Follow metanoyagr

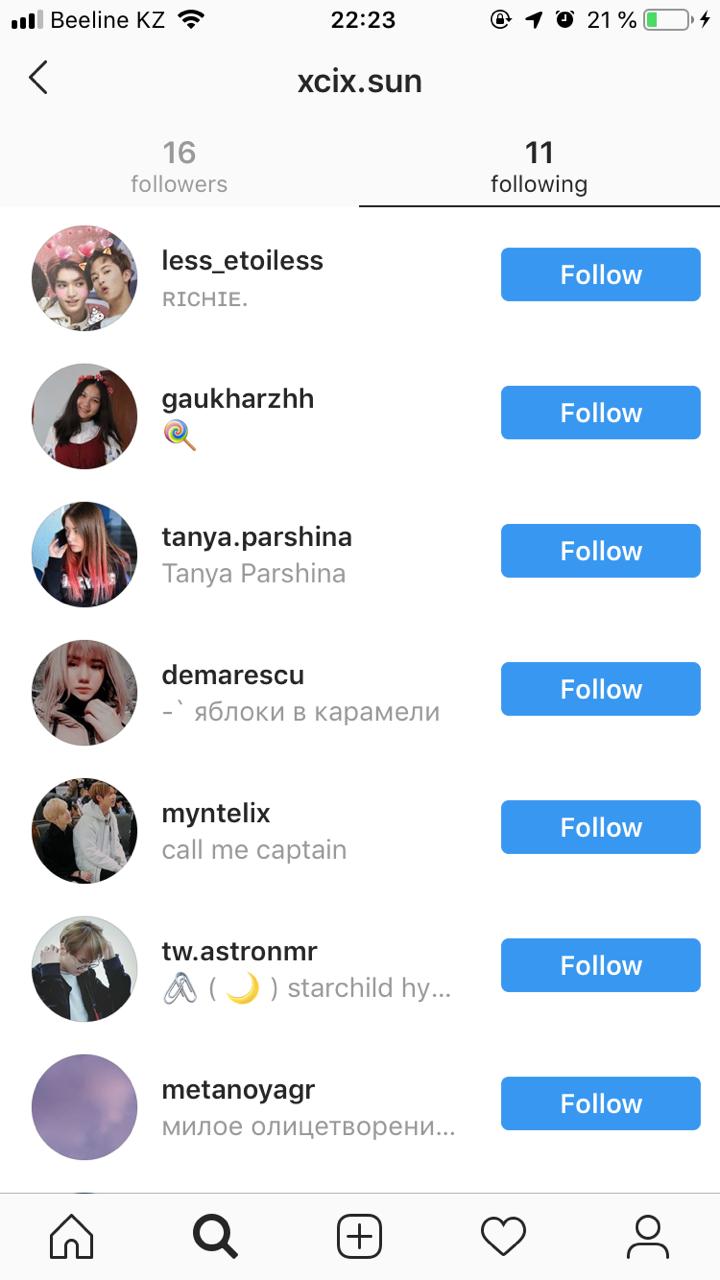pos(600,1103)
